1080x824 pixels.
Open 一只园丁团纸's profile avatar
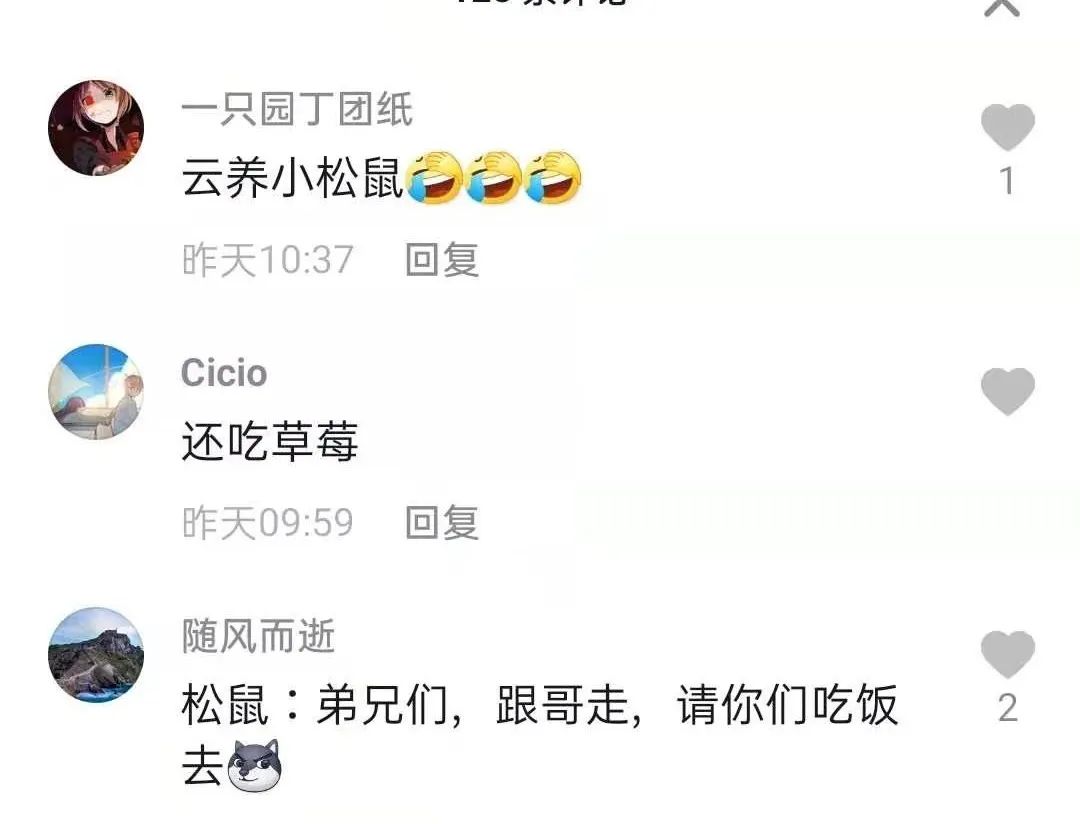click(96, 128)
